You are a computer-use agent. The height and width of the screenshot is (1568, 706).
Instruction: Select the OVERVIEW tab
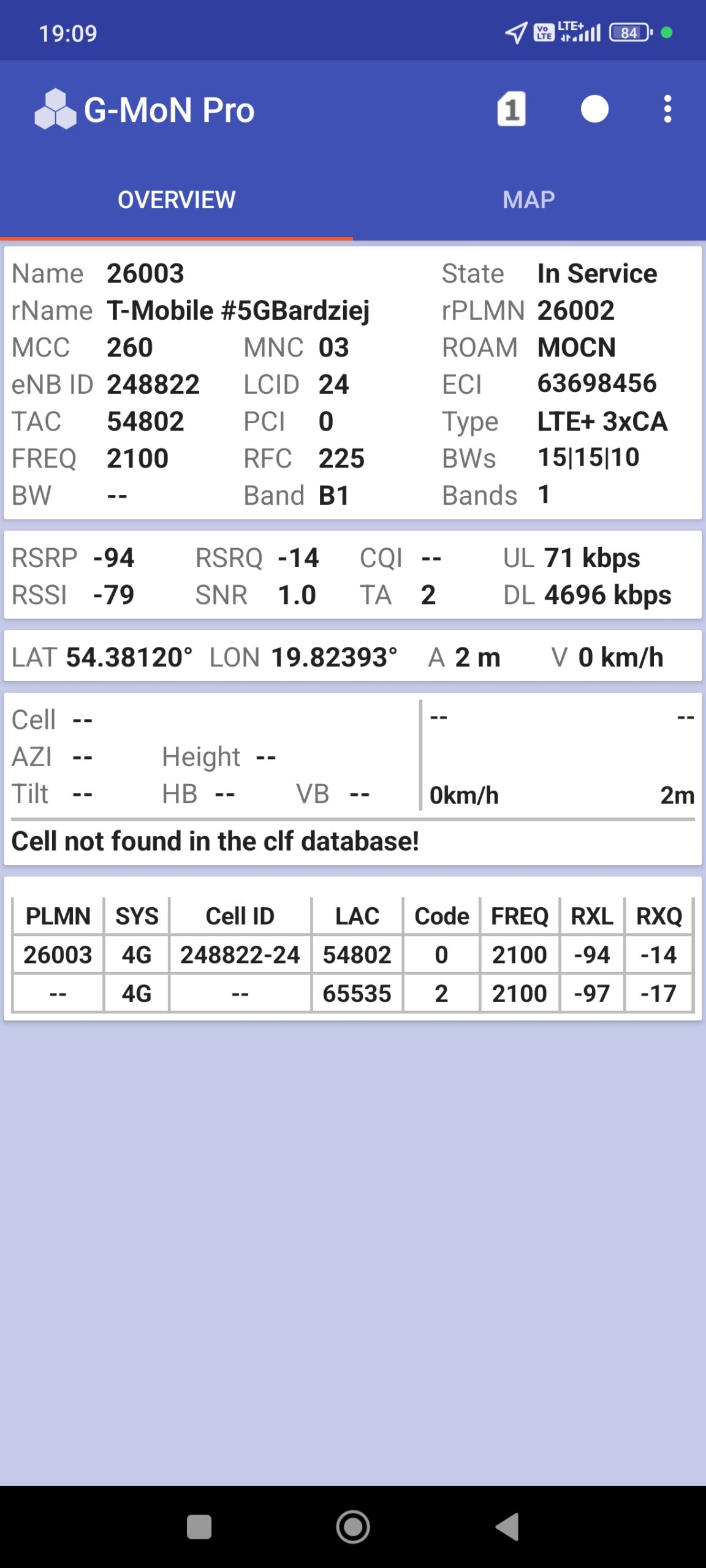point(176,200)
